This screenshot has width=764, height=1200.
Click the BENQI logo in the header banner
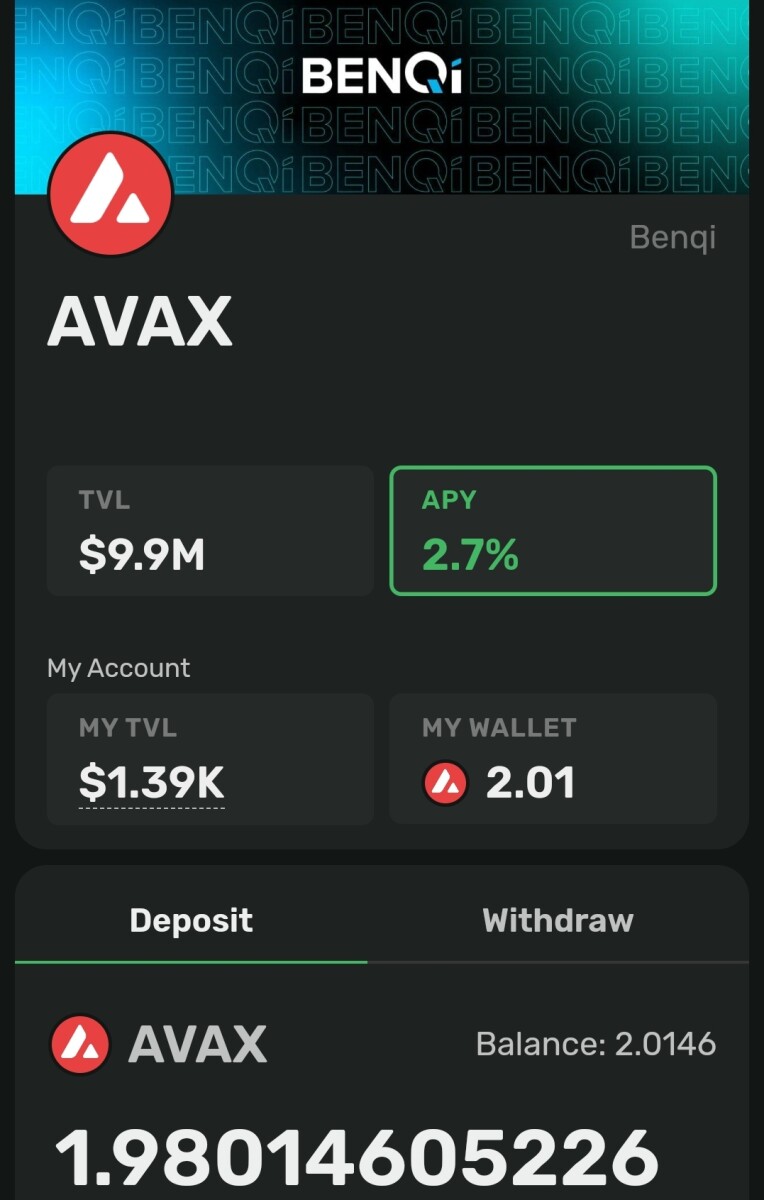381,76
